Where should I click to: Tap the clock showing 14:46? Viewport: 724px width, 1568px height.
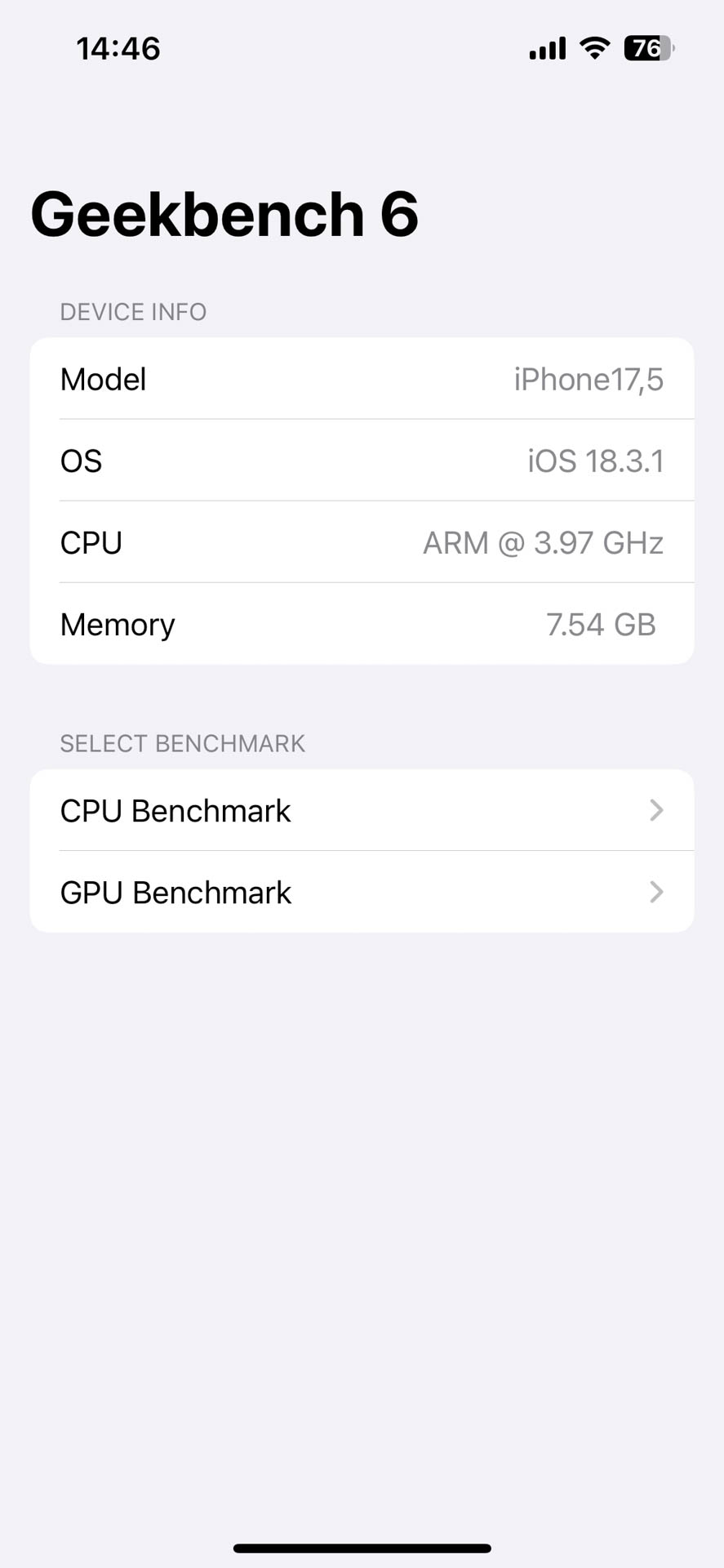point(118,47)
